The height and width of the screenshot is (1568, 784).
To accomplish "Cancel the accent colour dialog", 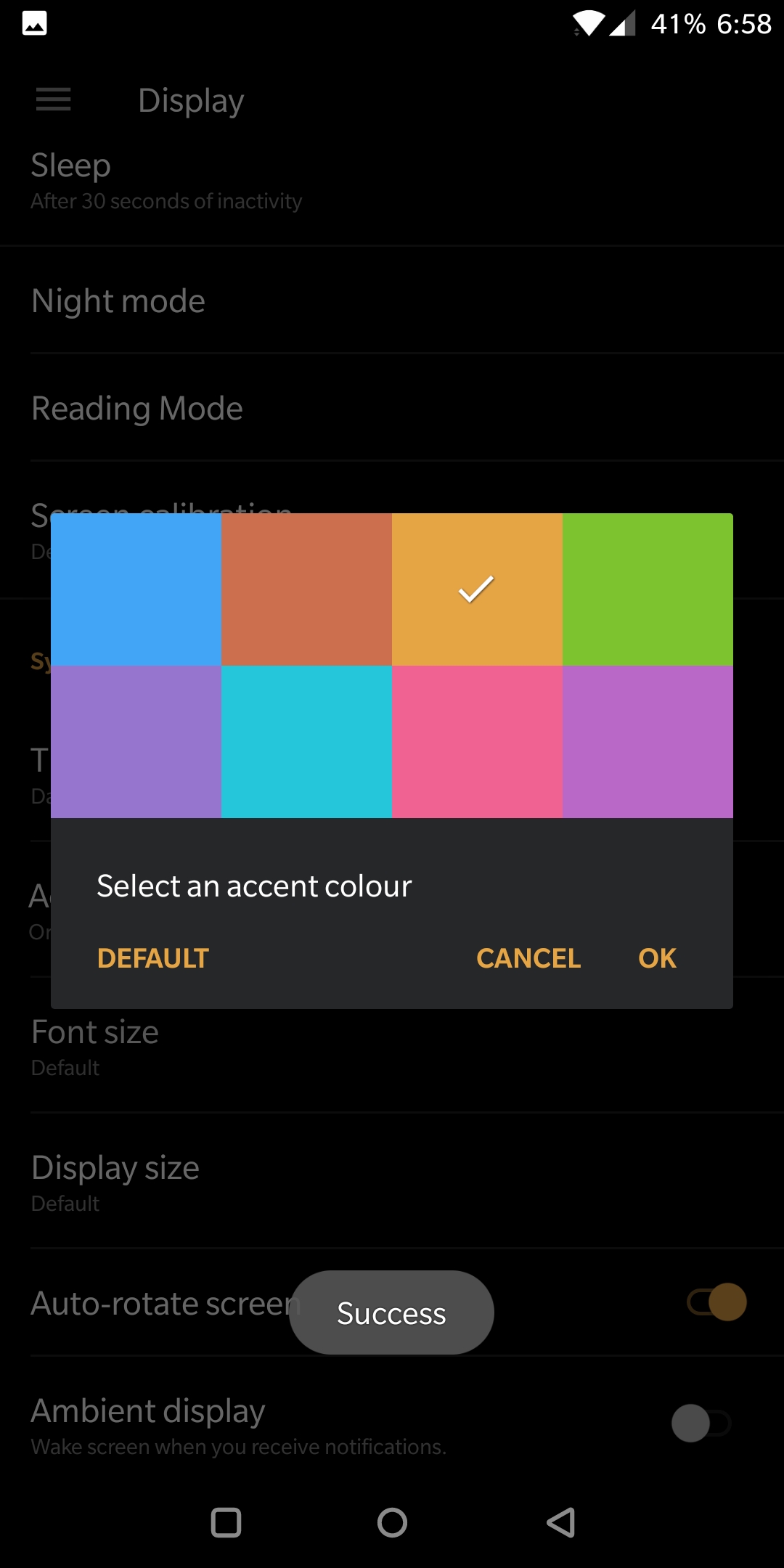I will [528, 958].
